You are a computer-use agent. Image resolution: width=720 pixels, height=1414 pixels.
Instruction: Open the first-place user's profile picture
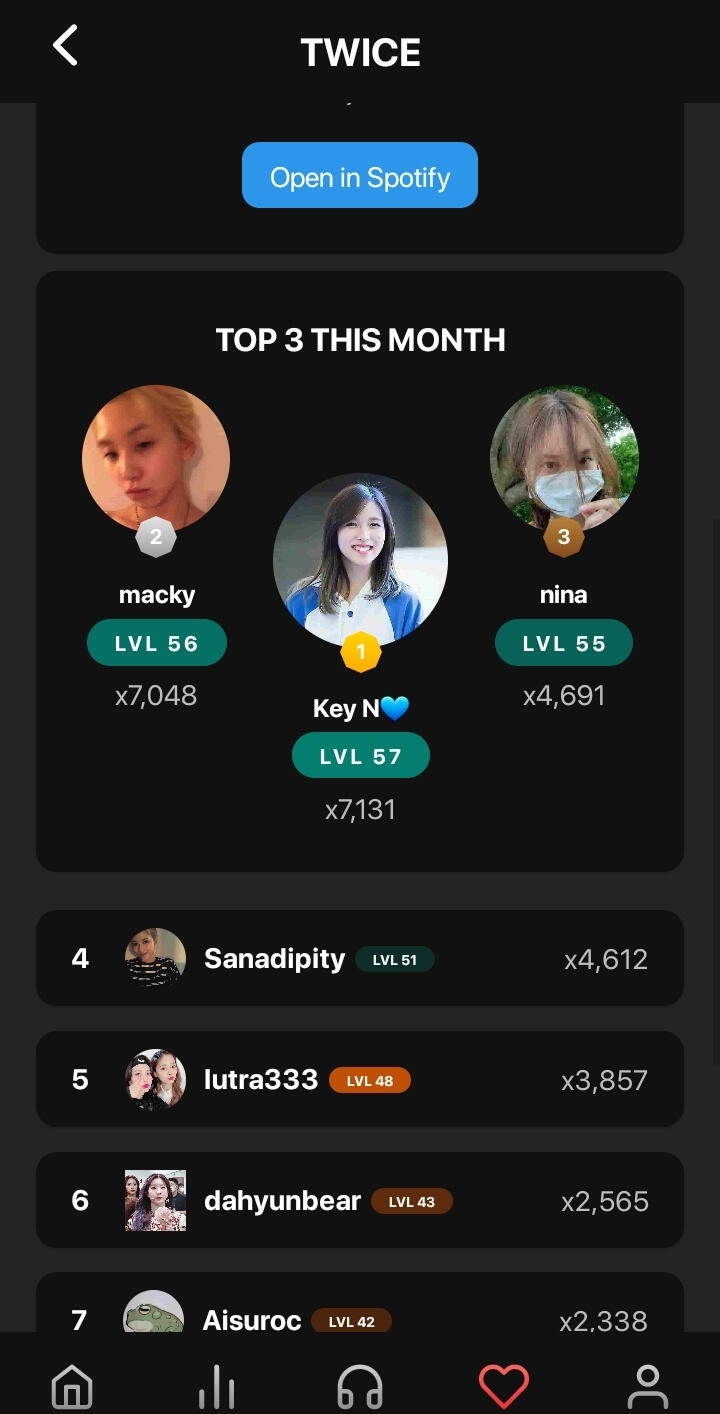coord(360,560)
